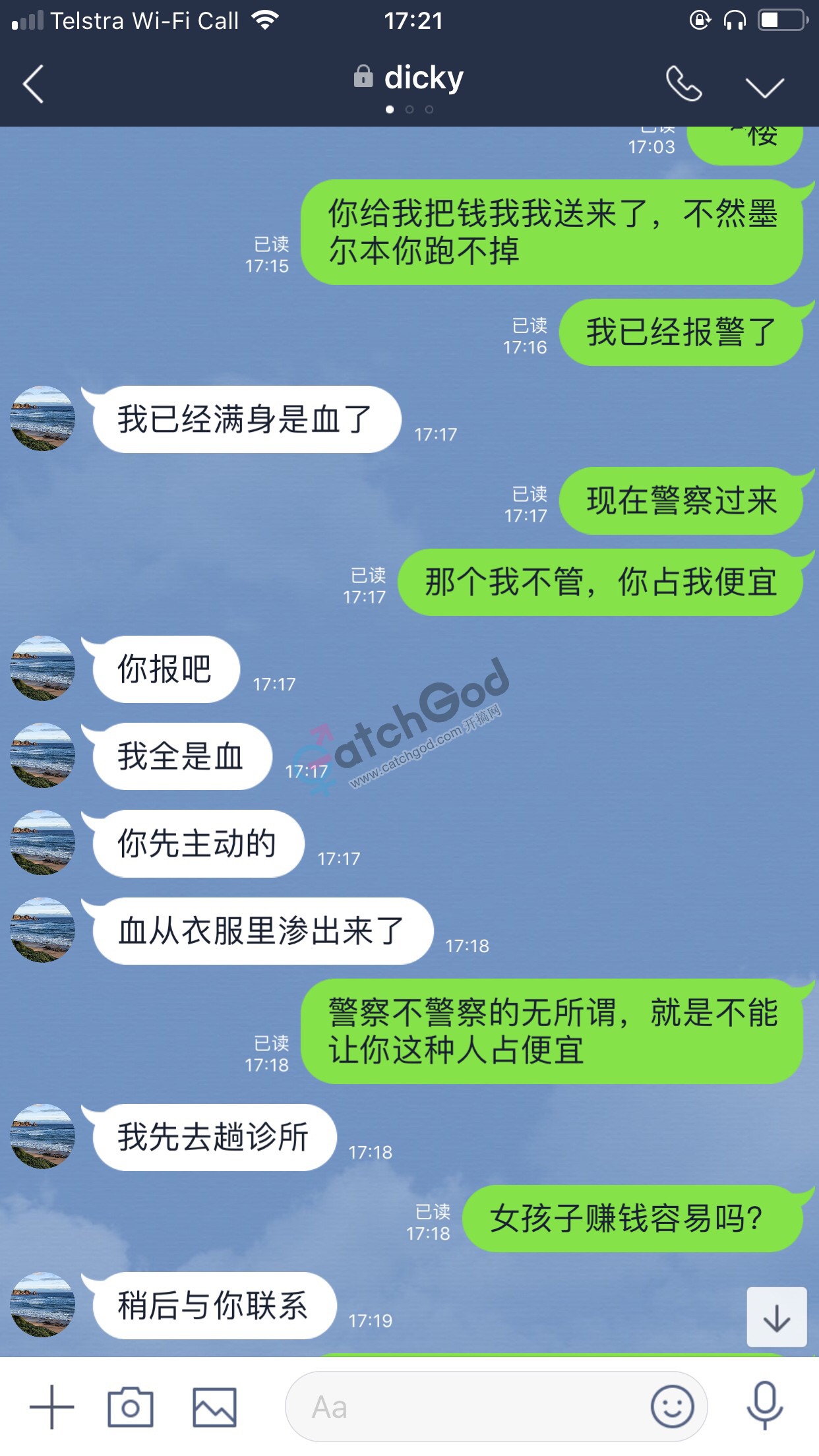Open dicky's profile picture beside 你报吧

(43, 668)
